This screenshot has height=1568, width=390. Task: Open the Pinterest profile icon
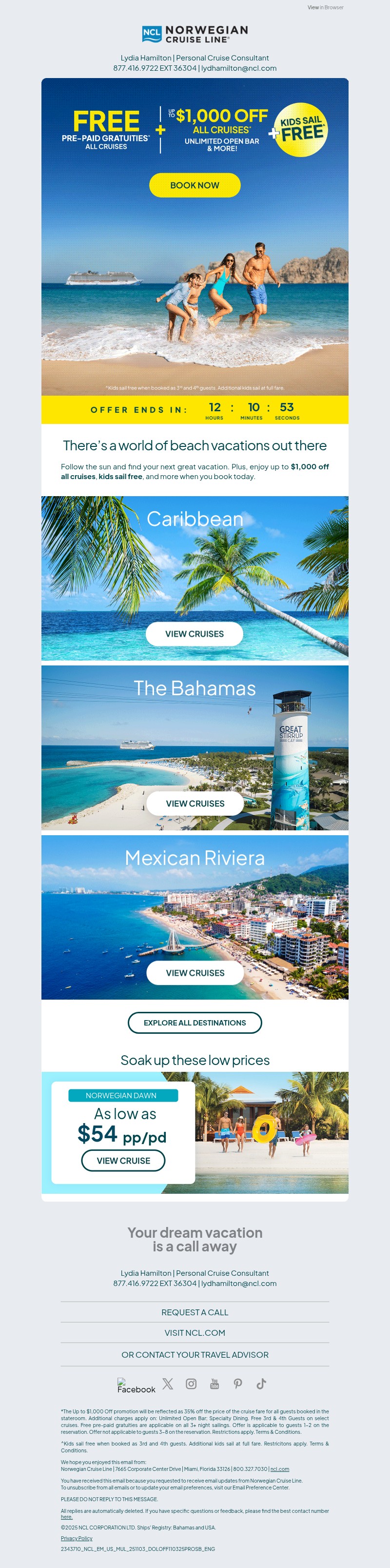pos(238,1384)
